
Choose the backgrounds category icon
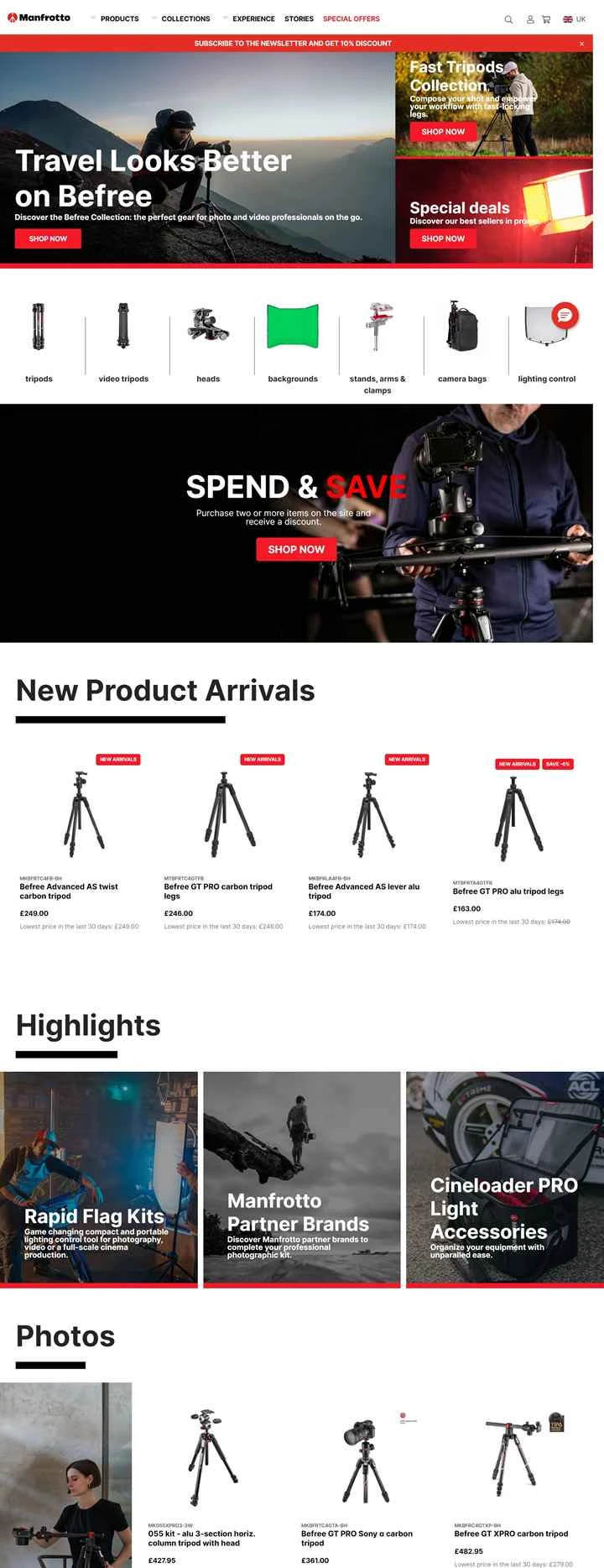coord(292,327)
